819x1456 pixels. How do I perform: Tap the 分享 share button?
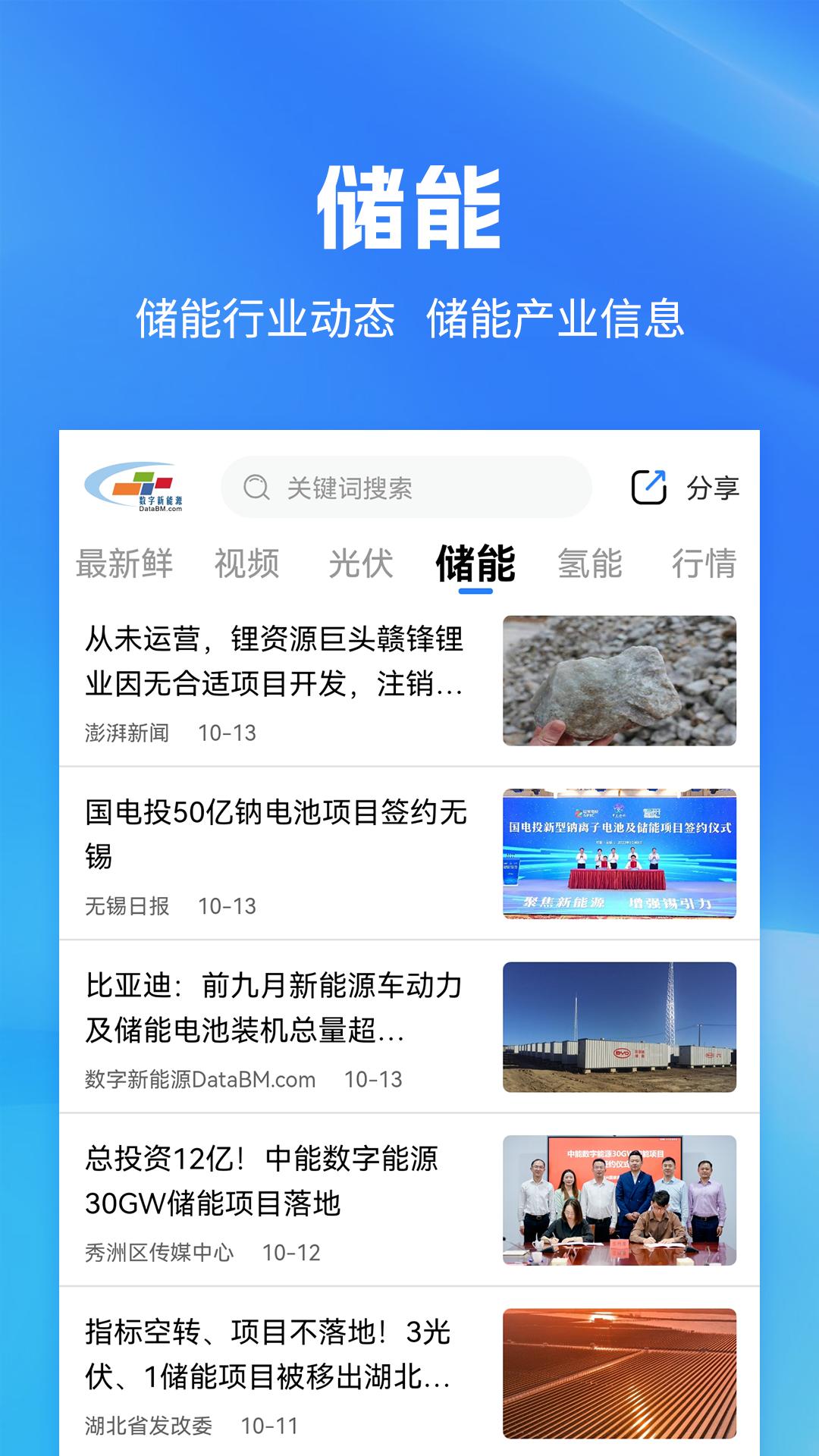click(x=713, y=487)
